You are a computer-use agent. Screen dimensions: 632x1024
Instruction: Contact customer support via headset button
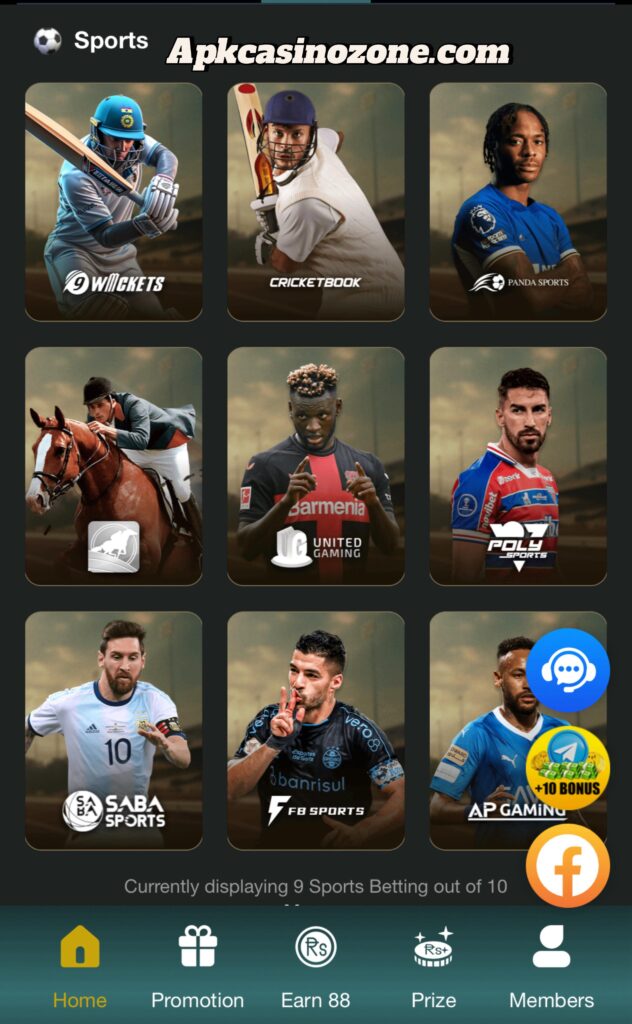click(x=567, y=670)
